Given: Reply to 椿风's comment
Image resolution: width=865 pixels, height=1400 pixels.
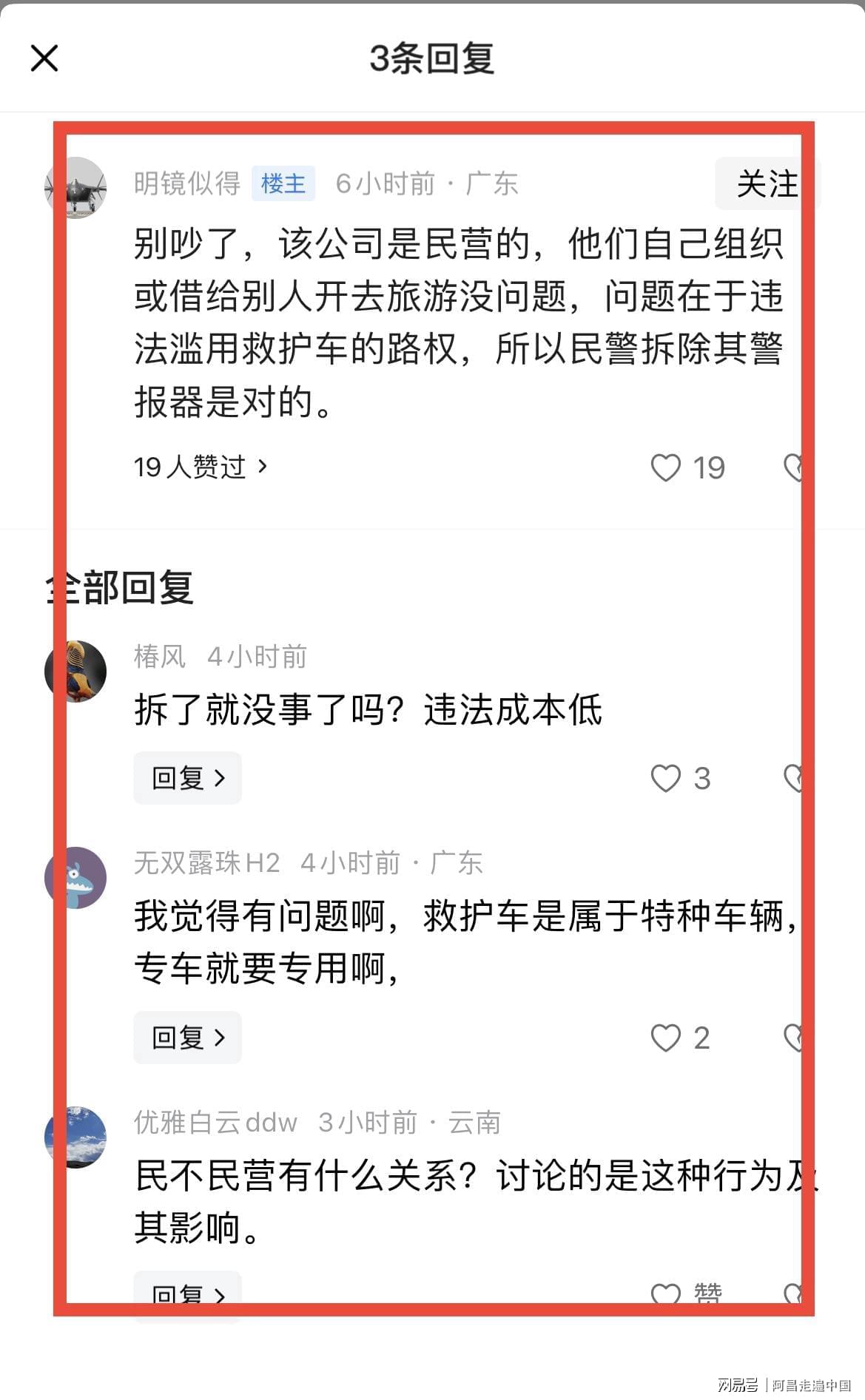Looking at the screenshot, I should click(x=187, y=778).
